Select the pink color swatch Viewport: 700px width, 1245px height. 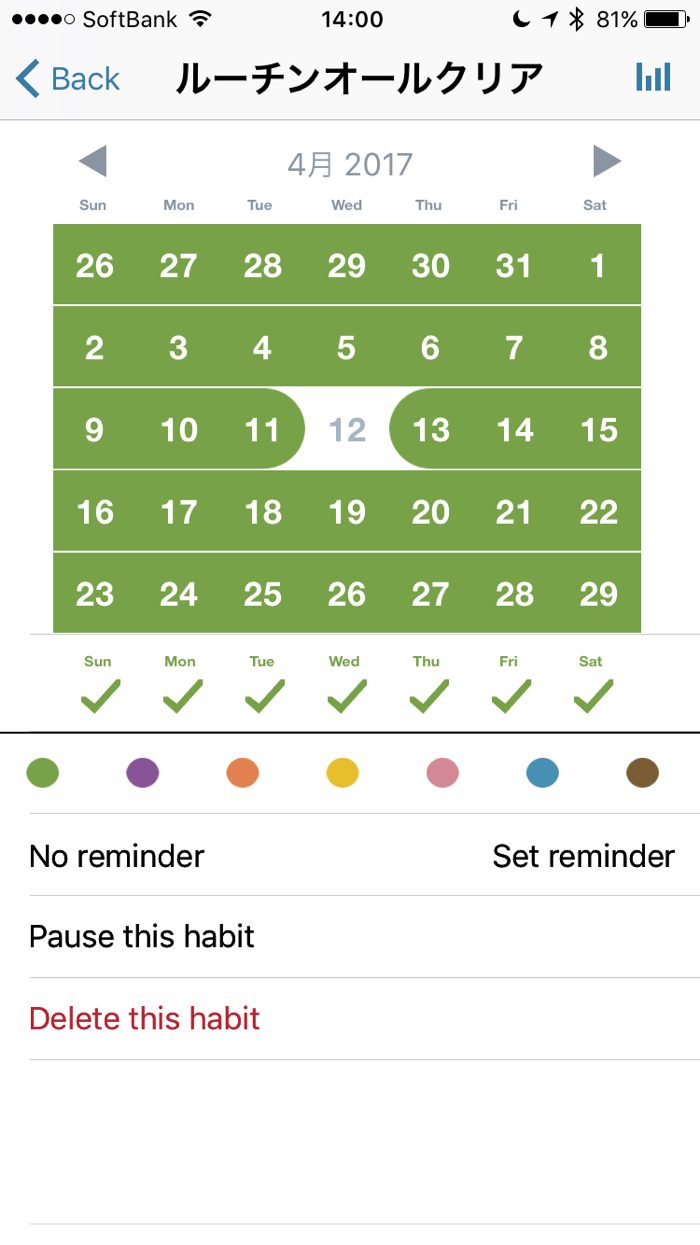pos(443,773)
